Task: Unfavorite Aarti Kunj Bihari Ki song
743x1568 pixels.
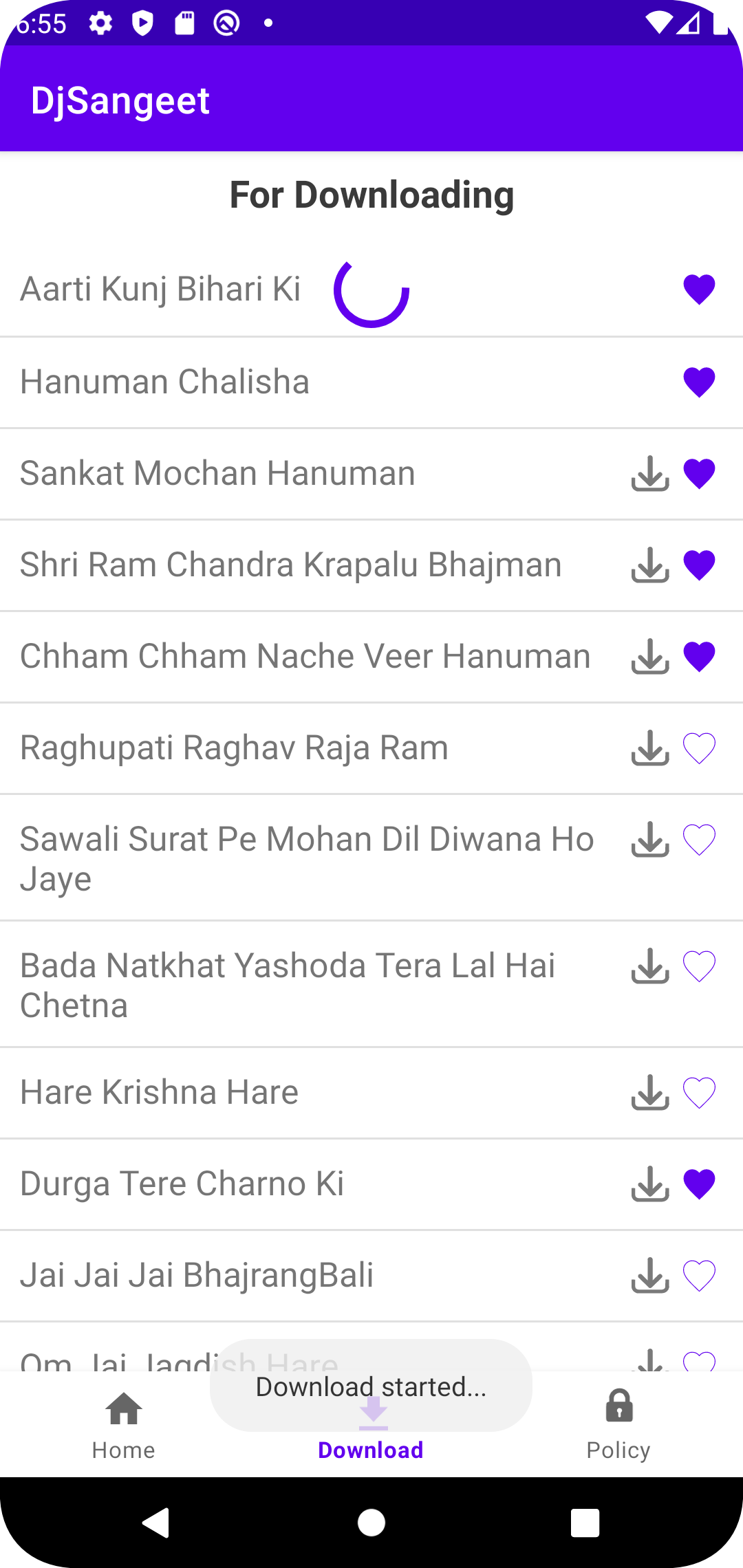Action: pos(699,289)
